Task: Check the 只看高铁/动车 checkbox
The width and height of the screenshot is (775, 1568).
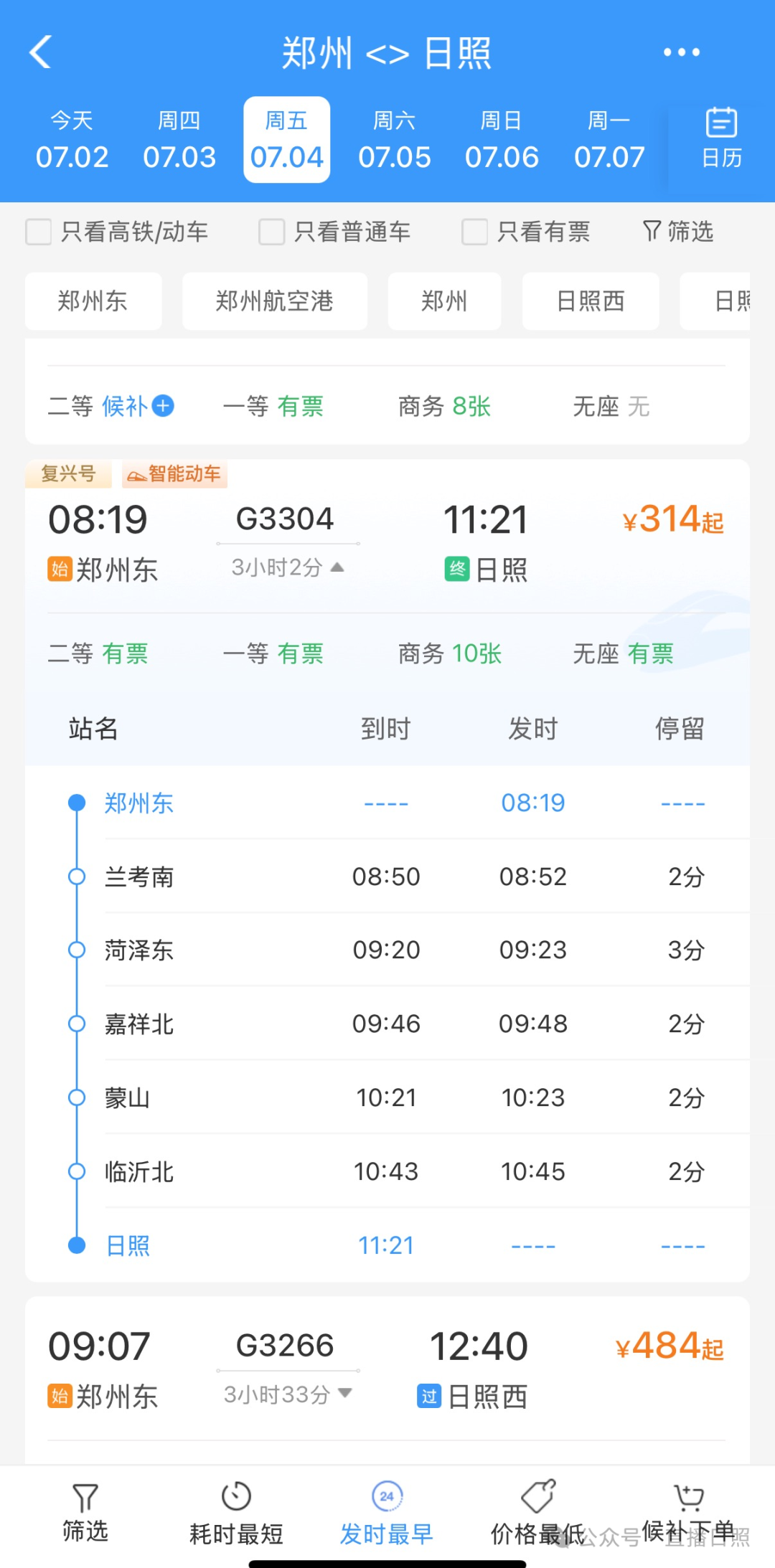Action: coord(39,232)
